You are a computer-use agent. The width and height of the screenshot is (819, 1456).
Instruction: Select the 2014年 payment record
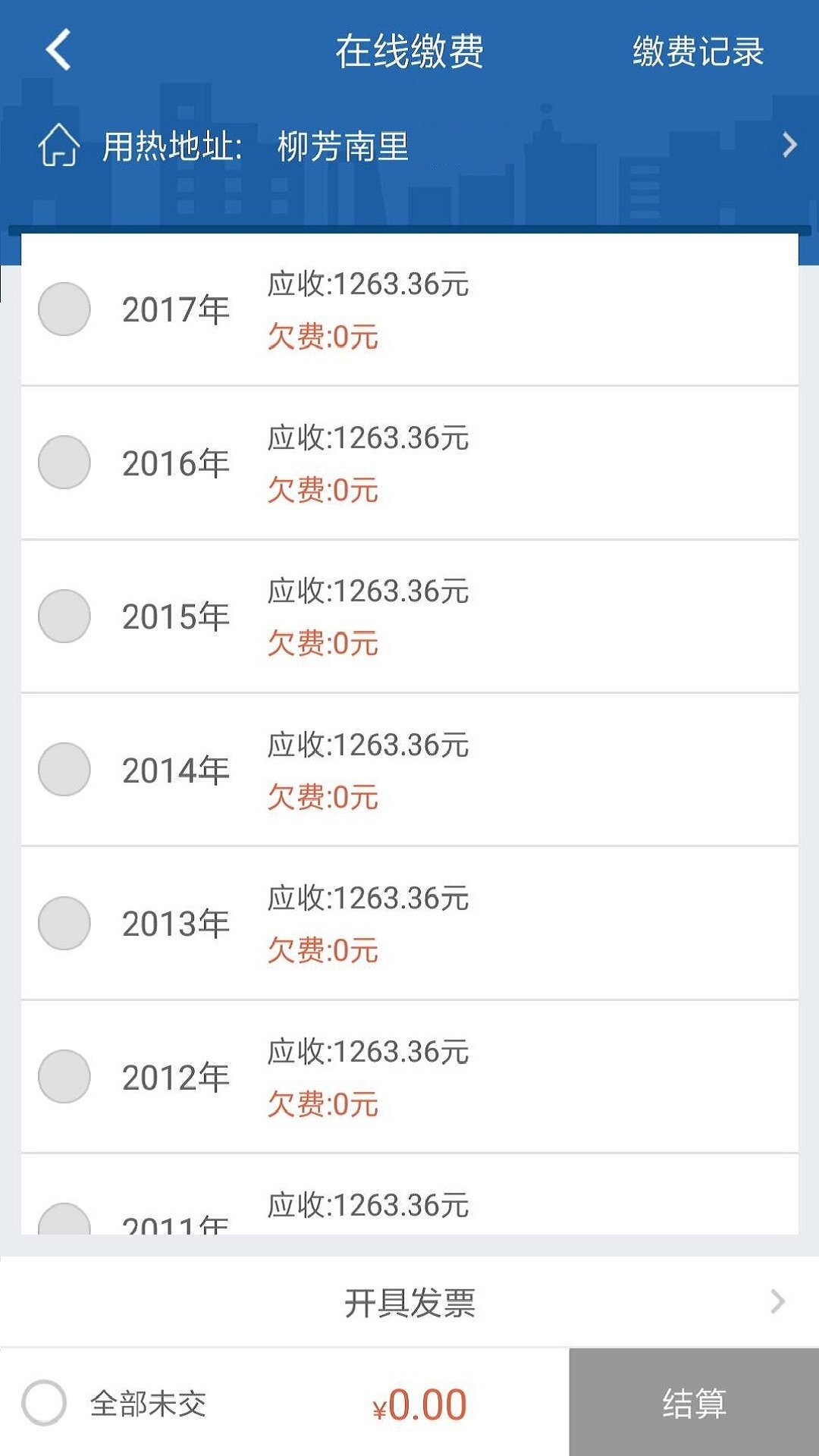point(64,769)
